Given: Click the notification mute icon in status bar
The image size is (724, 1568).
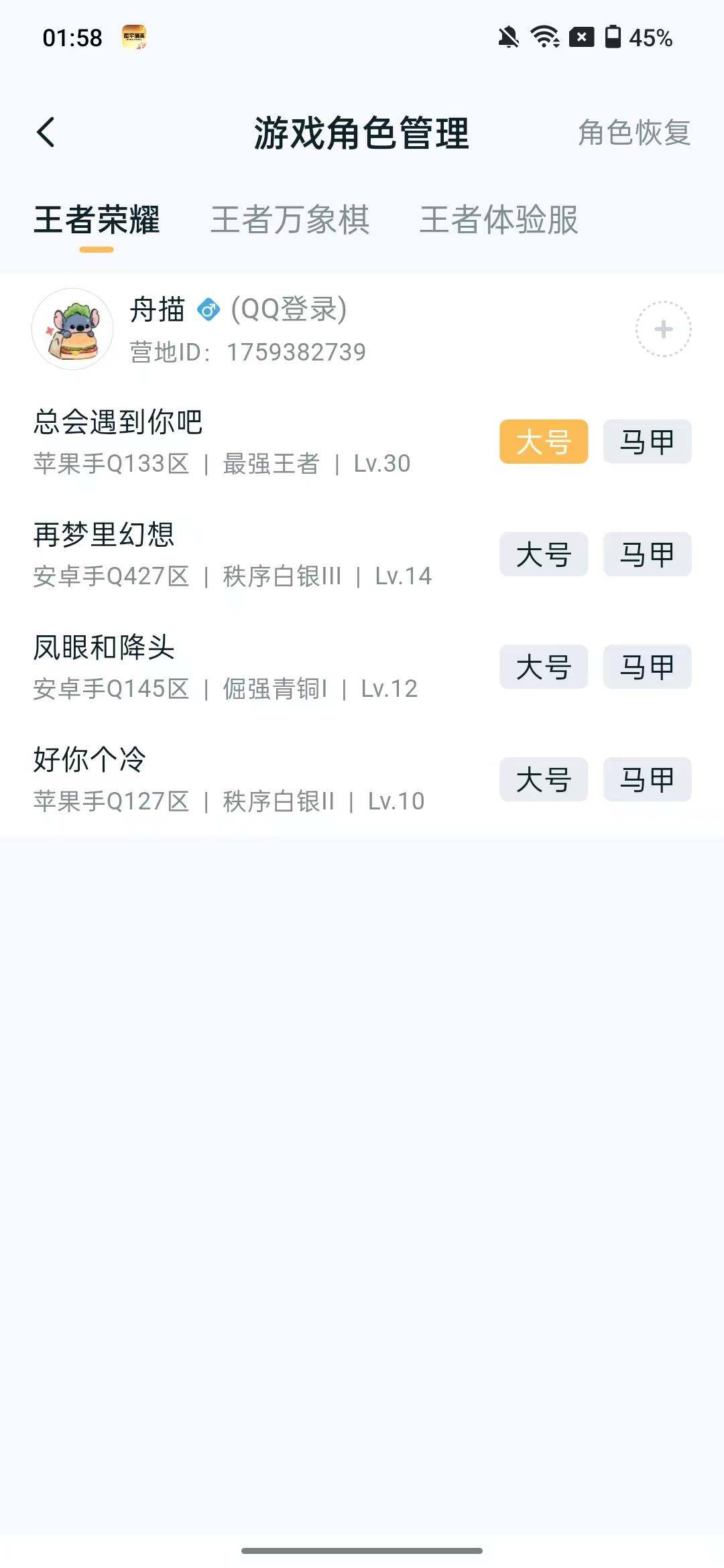Looking at the screenshot, I should click(x=509, y=39).
